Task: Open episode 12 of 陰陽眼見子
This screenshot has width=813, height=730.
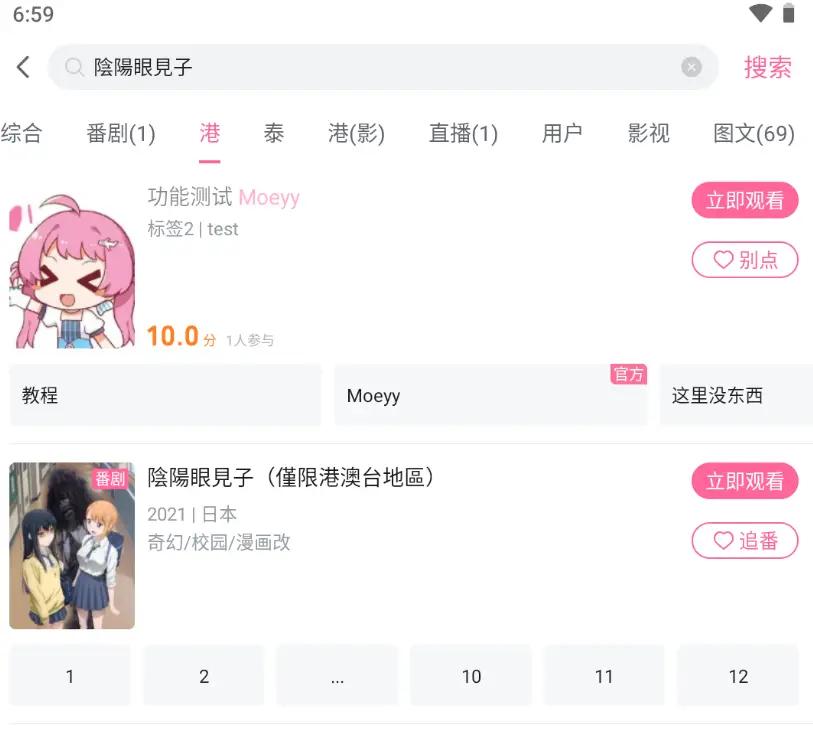Action: [x=738, y=676]
